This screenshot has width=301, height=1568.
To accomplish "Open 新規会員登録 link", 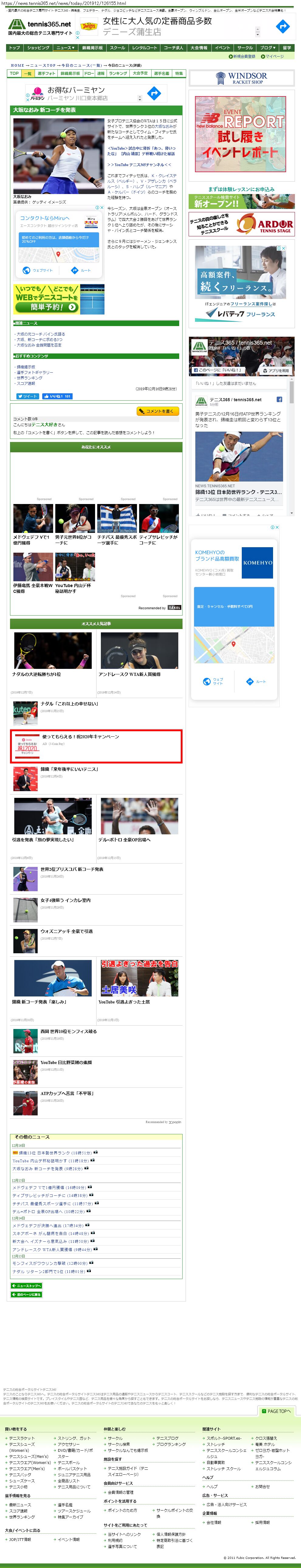I will point(243,57).
